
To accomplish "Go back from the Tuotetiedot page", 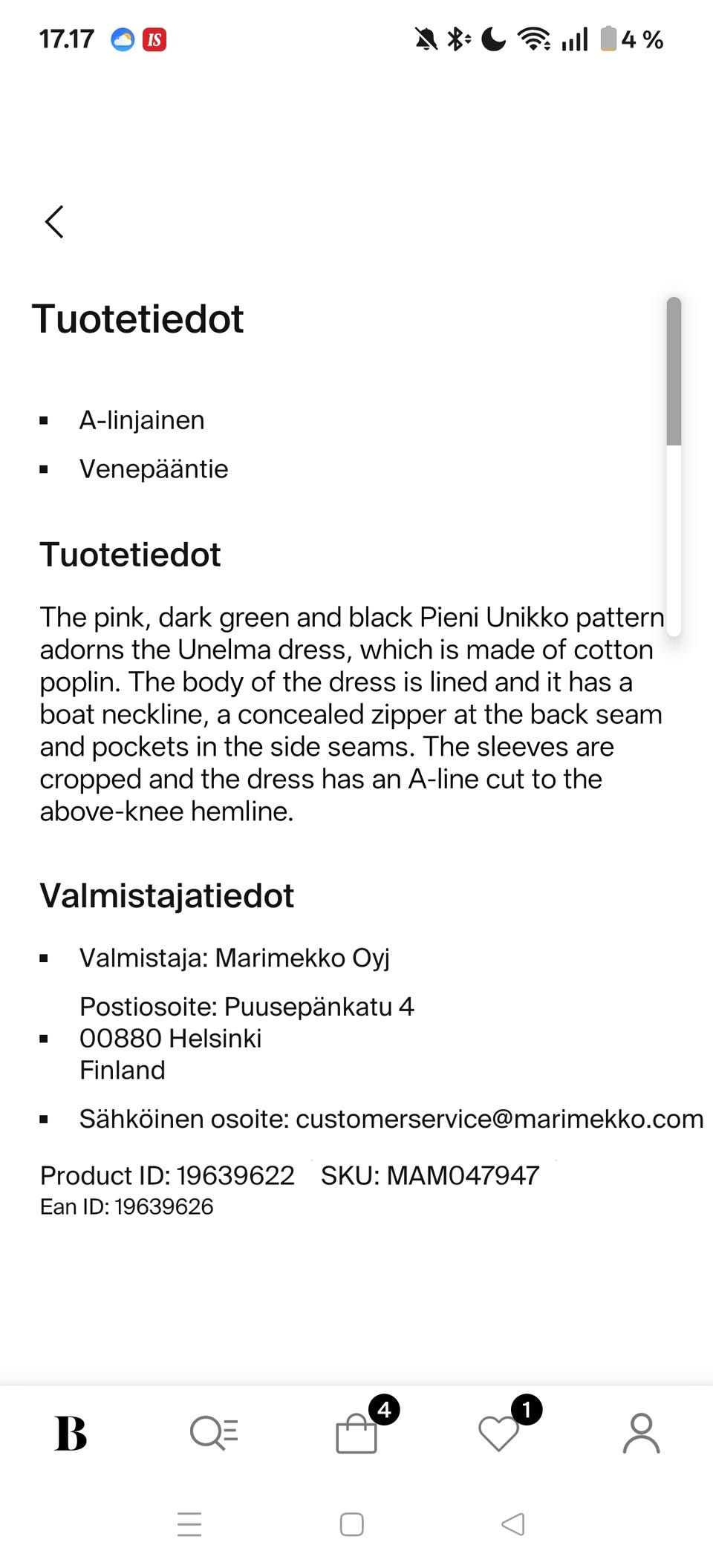I will [54, 221].
